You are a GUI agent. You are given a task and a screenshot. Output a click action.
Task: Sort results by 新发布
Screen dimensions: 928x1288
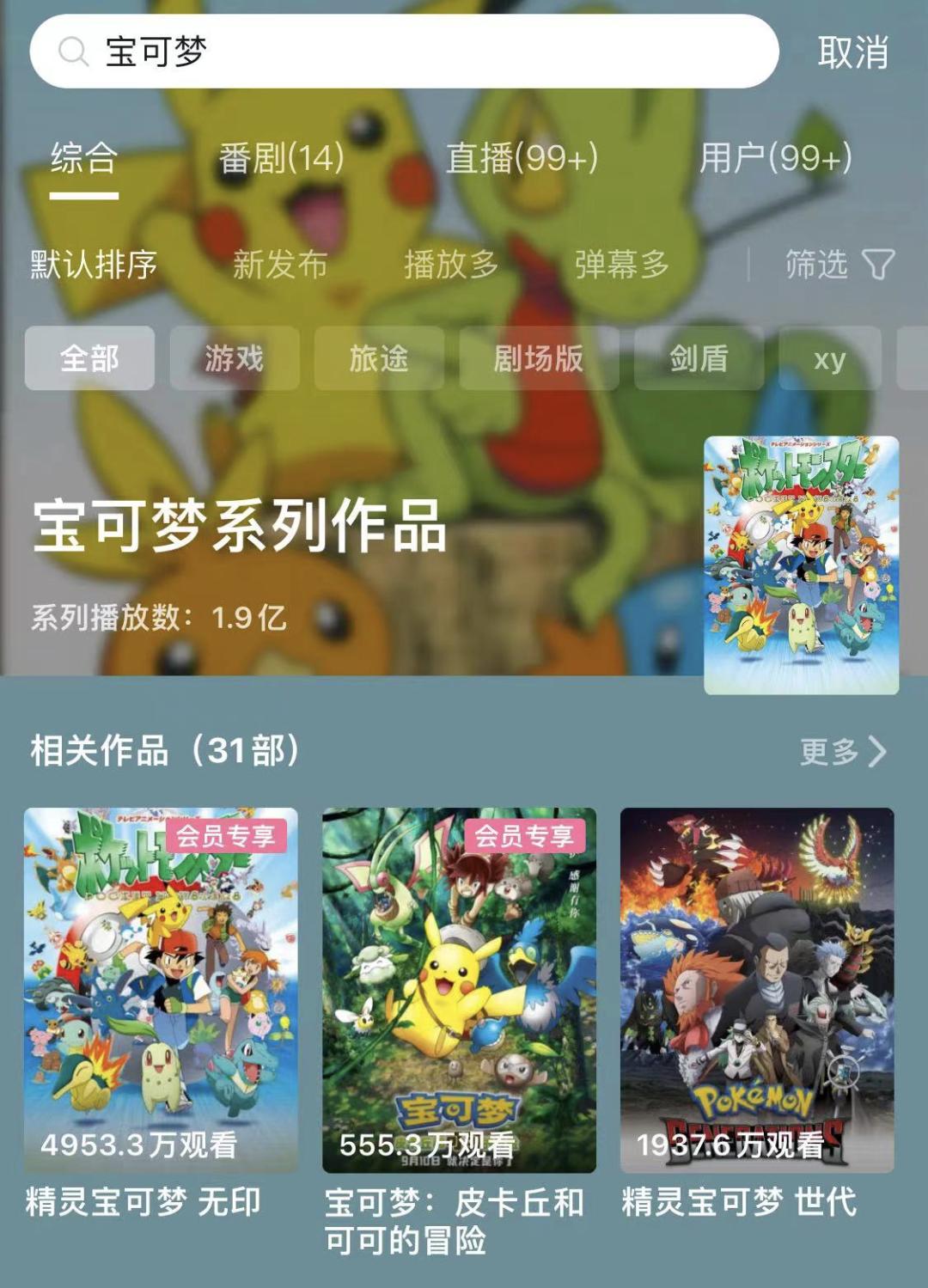pos(280,265)
